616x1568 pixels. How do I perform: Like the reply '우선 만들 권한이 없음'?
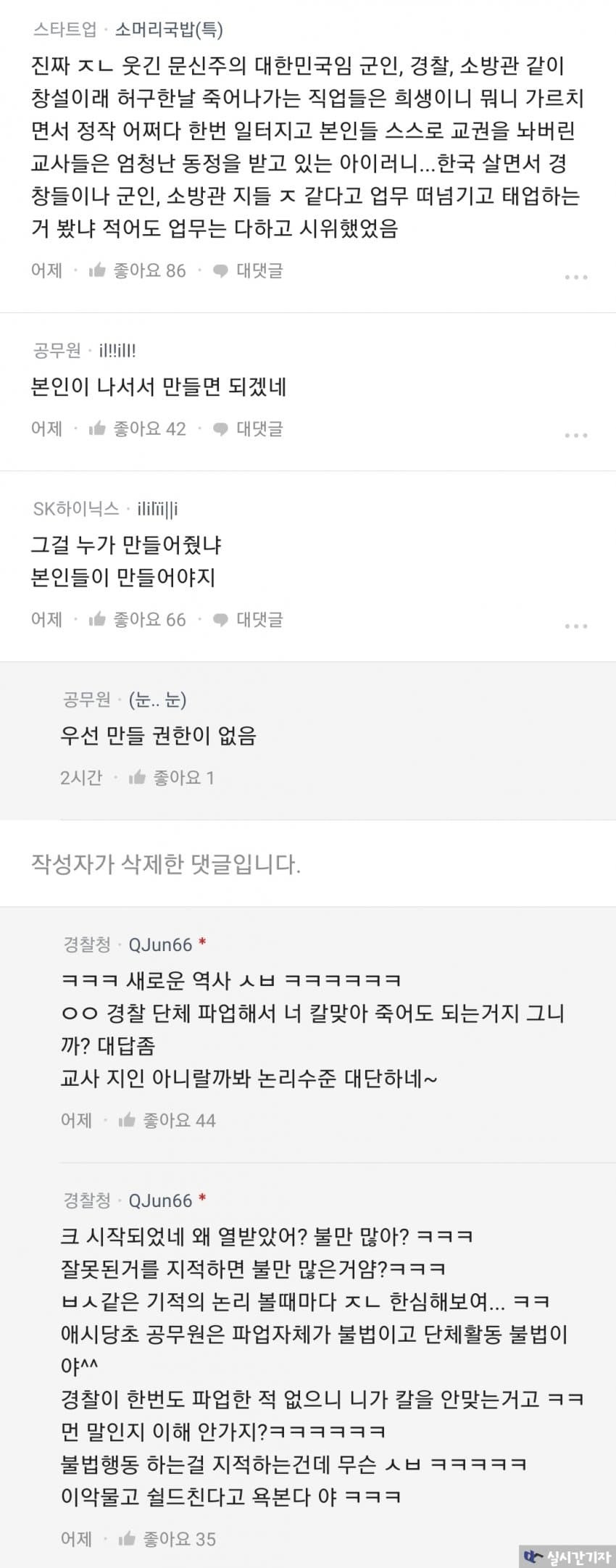(x=172, y=778)
